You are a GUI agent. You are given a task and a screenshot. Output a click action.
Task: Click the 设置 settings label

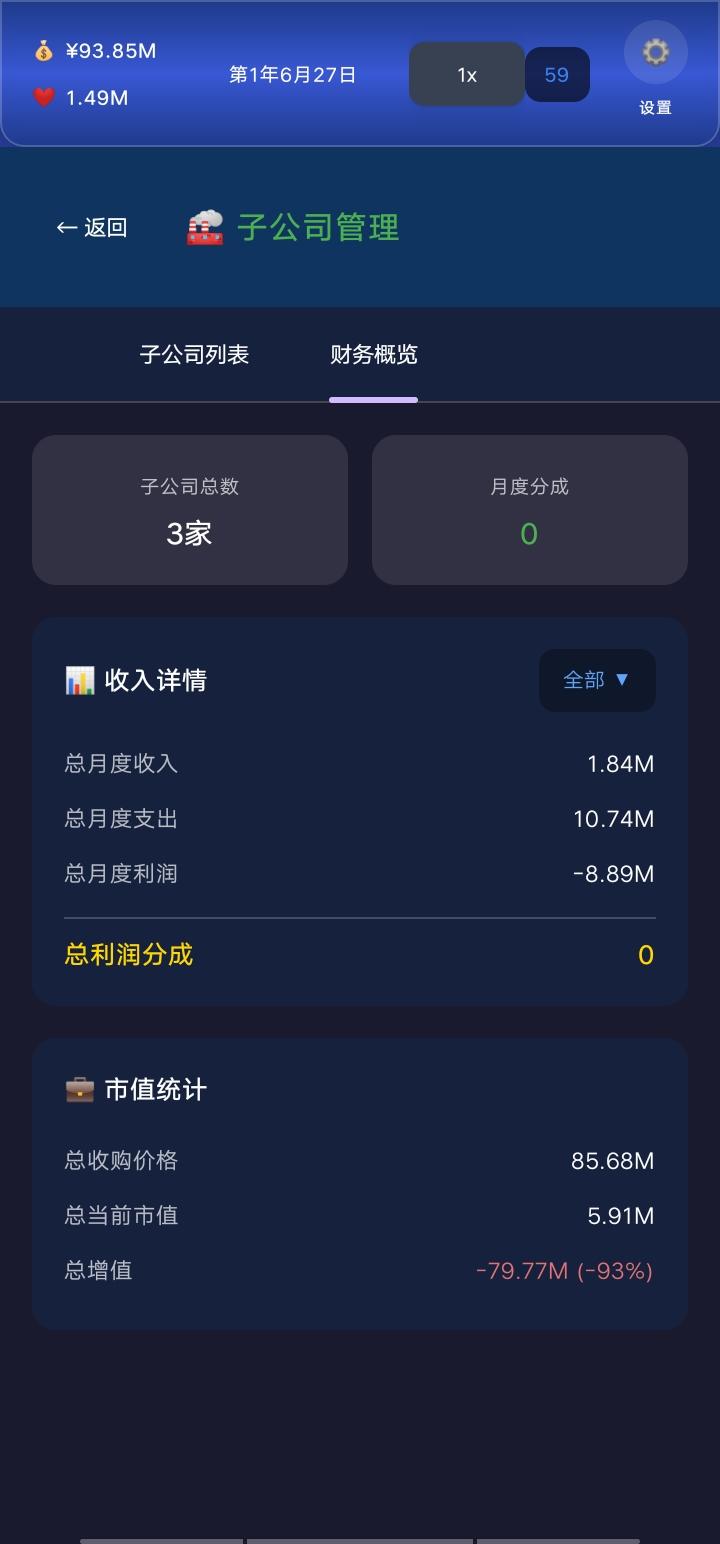pyautogui.click(x=656, y=107)
